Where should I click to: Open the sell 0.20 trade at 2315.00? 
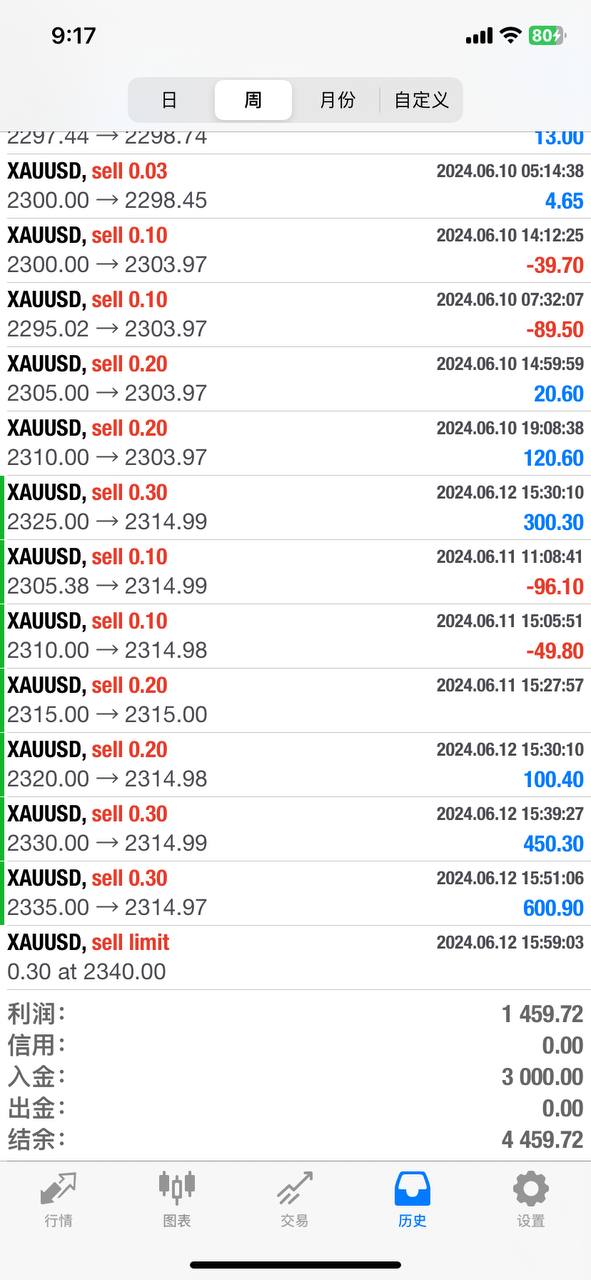295,700
